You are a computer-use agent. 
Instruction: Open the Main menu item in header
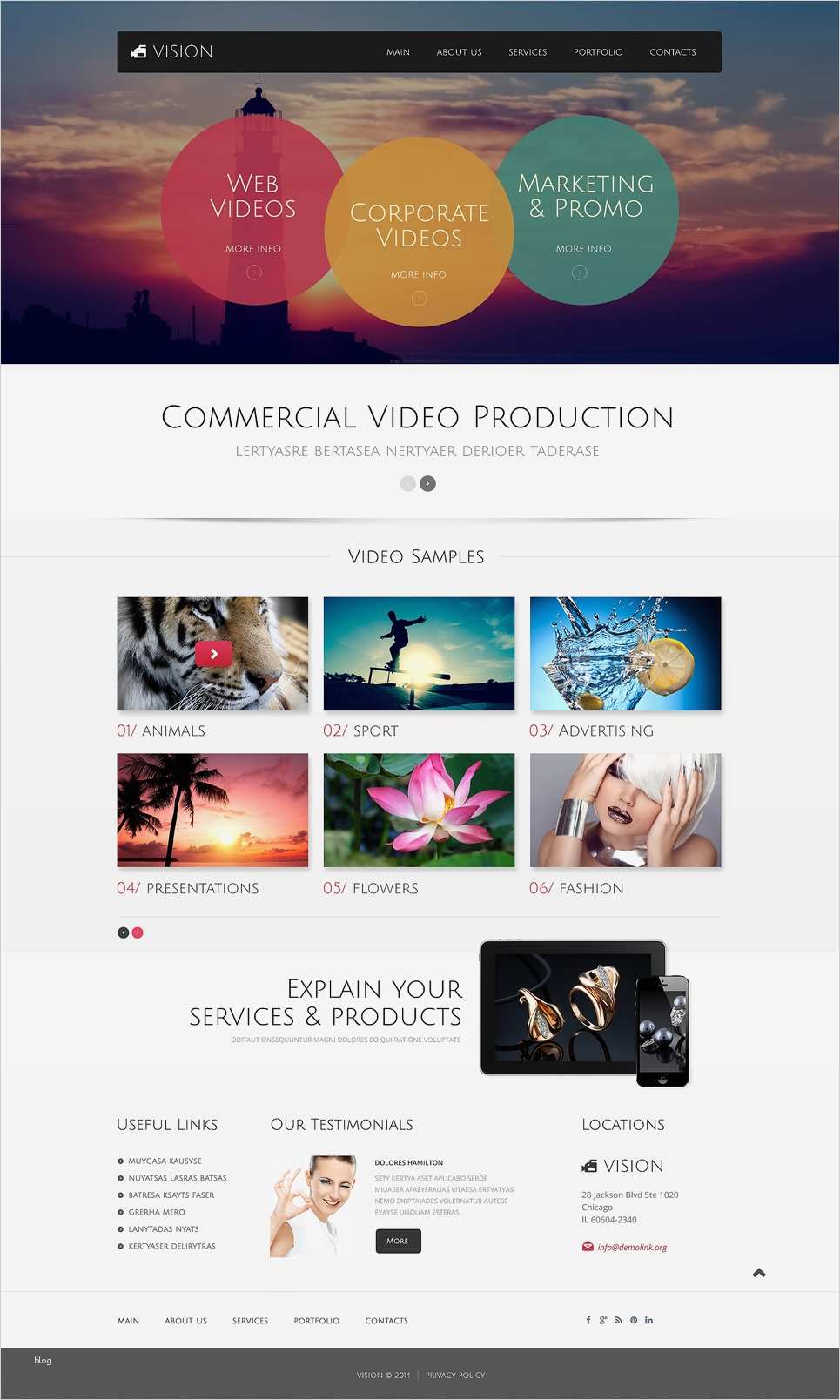[x=398, y=52]
